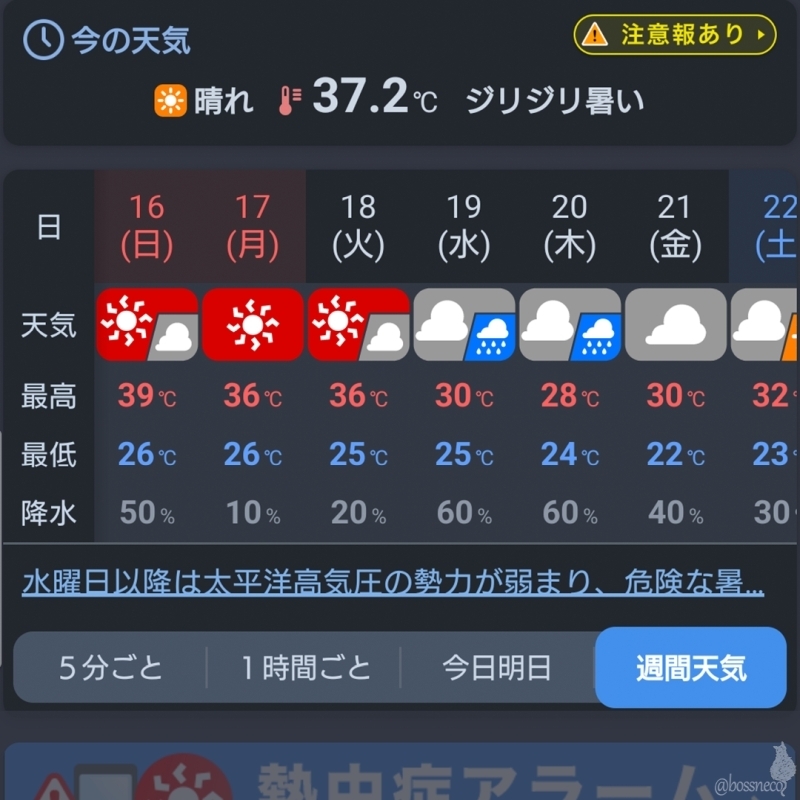Select the 今日明日 forecast tab
The width and height of the screenshot is (800, 800).
pos(497,667)
